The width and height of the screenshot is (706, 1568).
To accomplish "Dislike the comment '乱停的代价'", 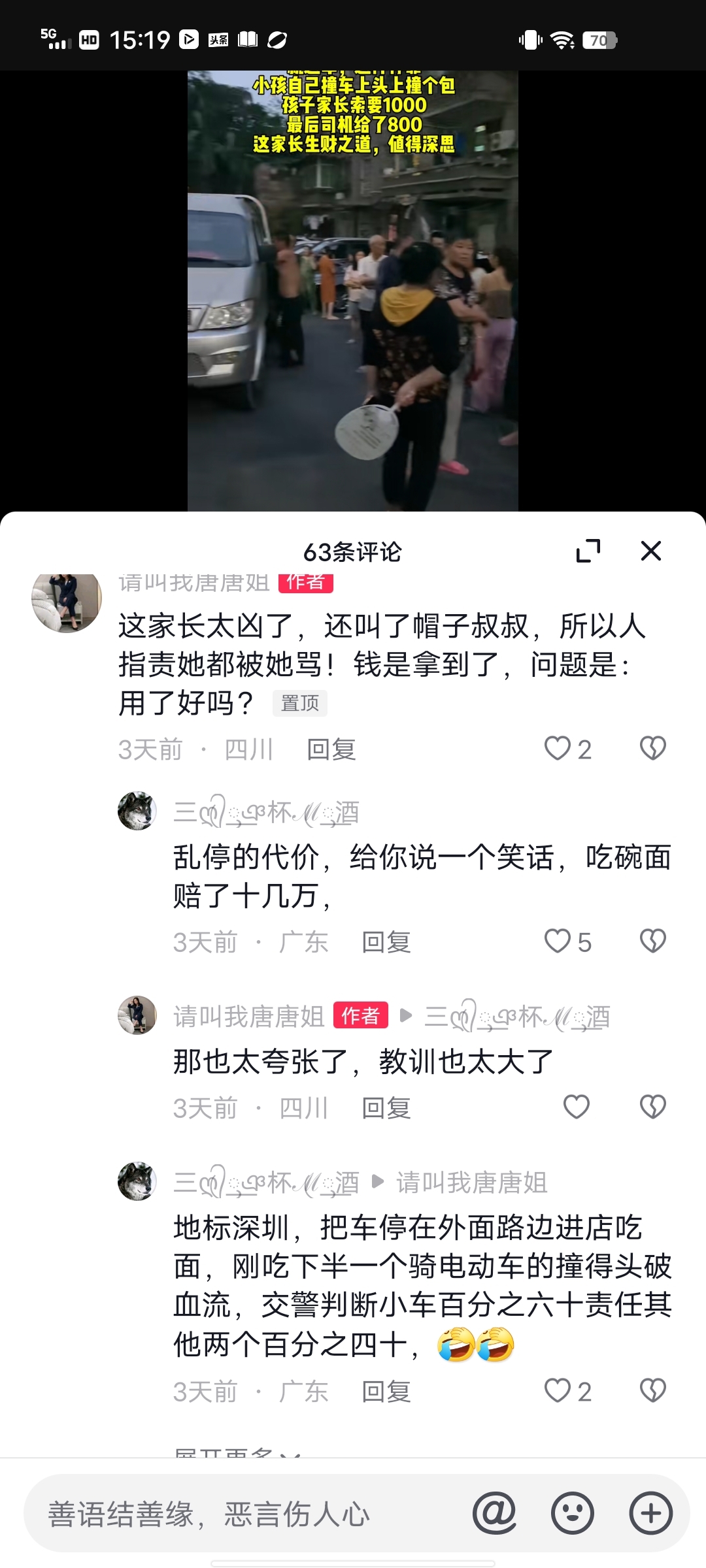I will pos(652,941).
